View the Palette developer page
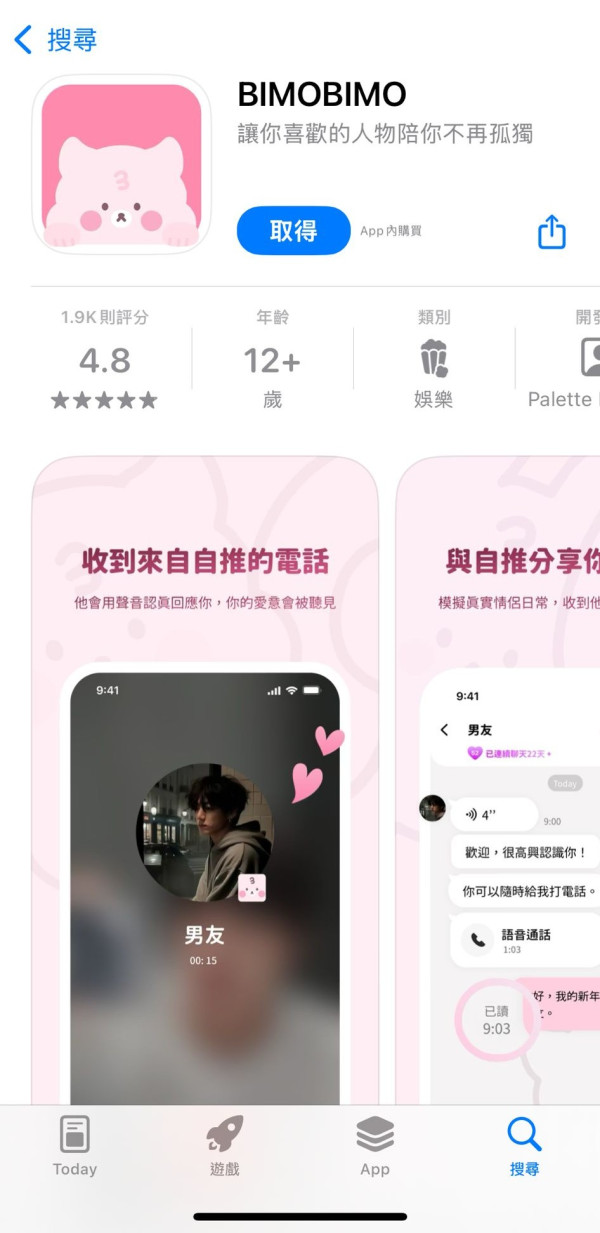 572,362
